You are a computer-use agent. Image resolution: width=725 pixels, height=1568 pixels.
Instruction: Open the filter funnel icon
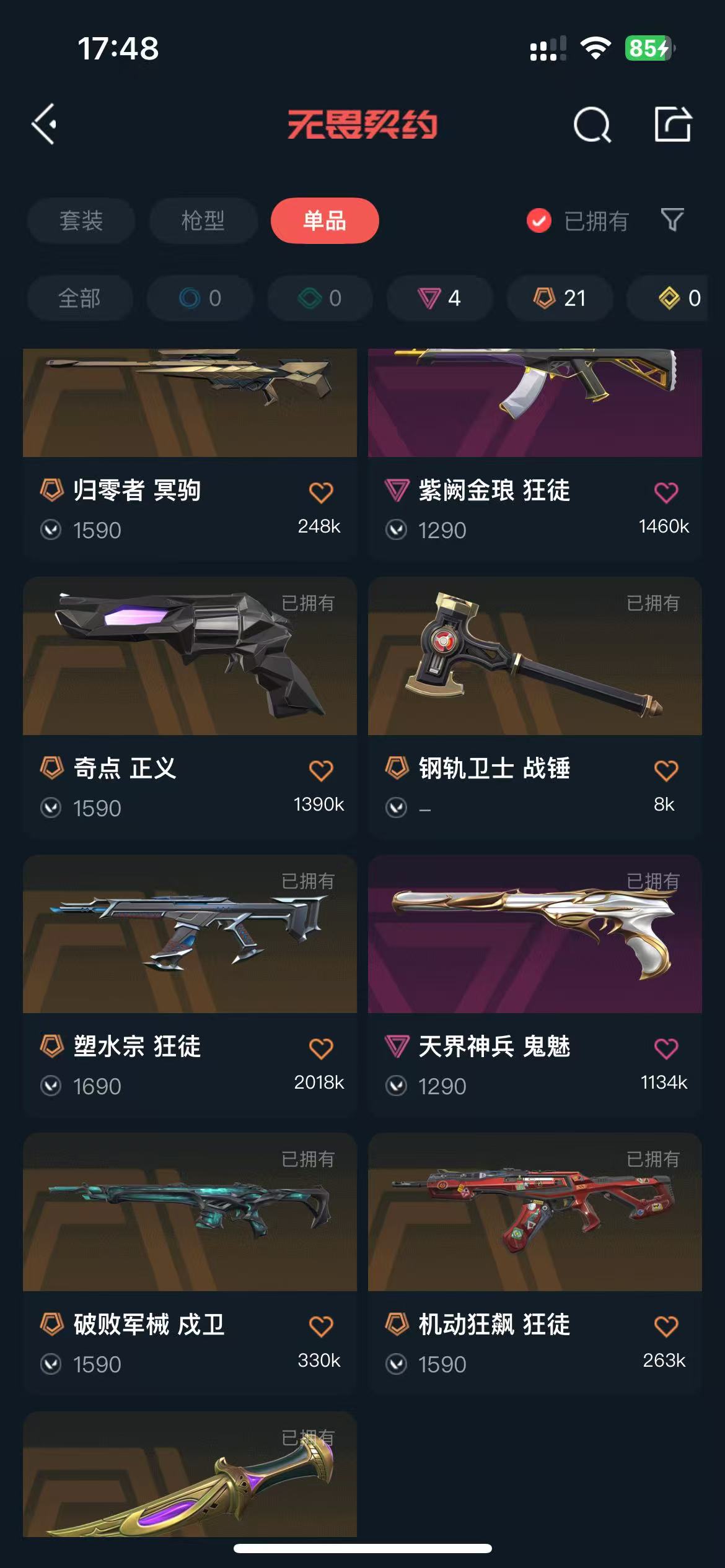click(x=672, y=220)
